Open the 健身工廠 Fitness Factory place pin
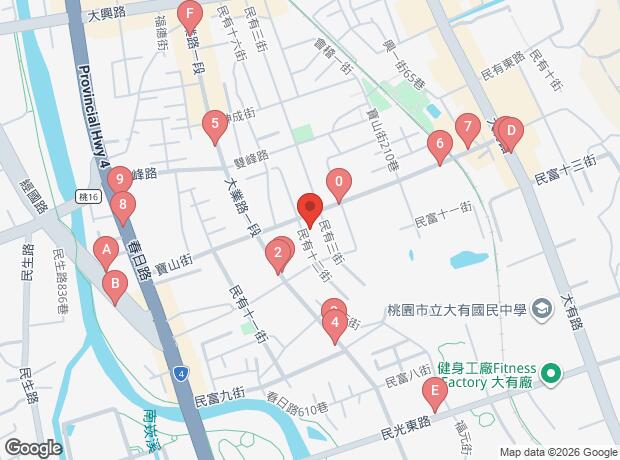 (x=552, y=375)
